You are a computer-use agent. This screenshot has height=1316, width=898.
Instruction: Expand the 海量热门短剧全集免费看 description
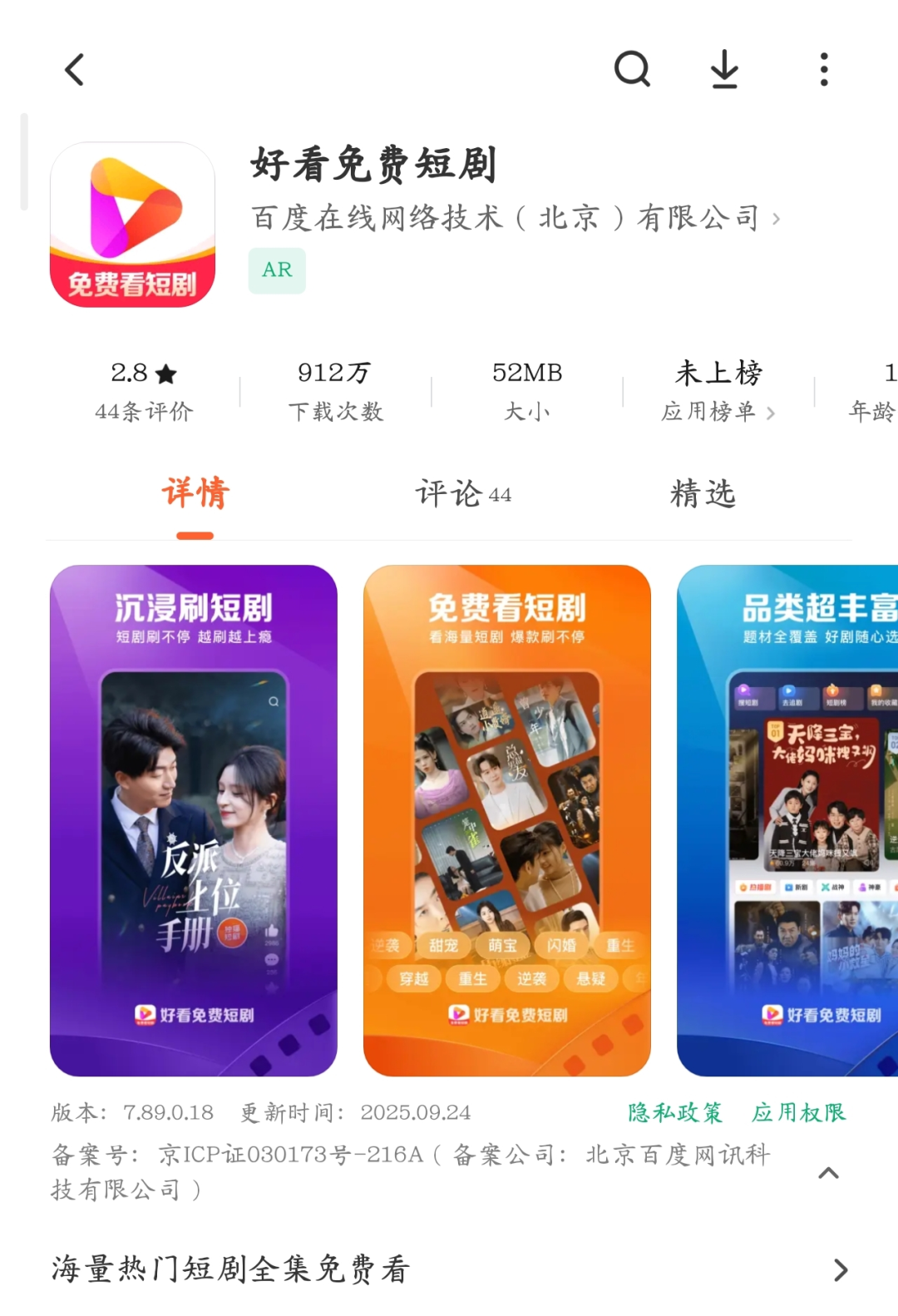[840, 1270]
